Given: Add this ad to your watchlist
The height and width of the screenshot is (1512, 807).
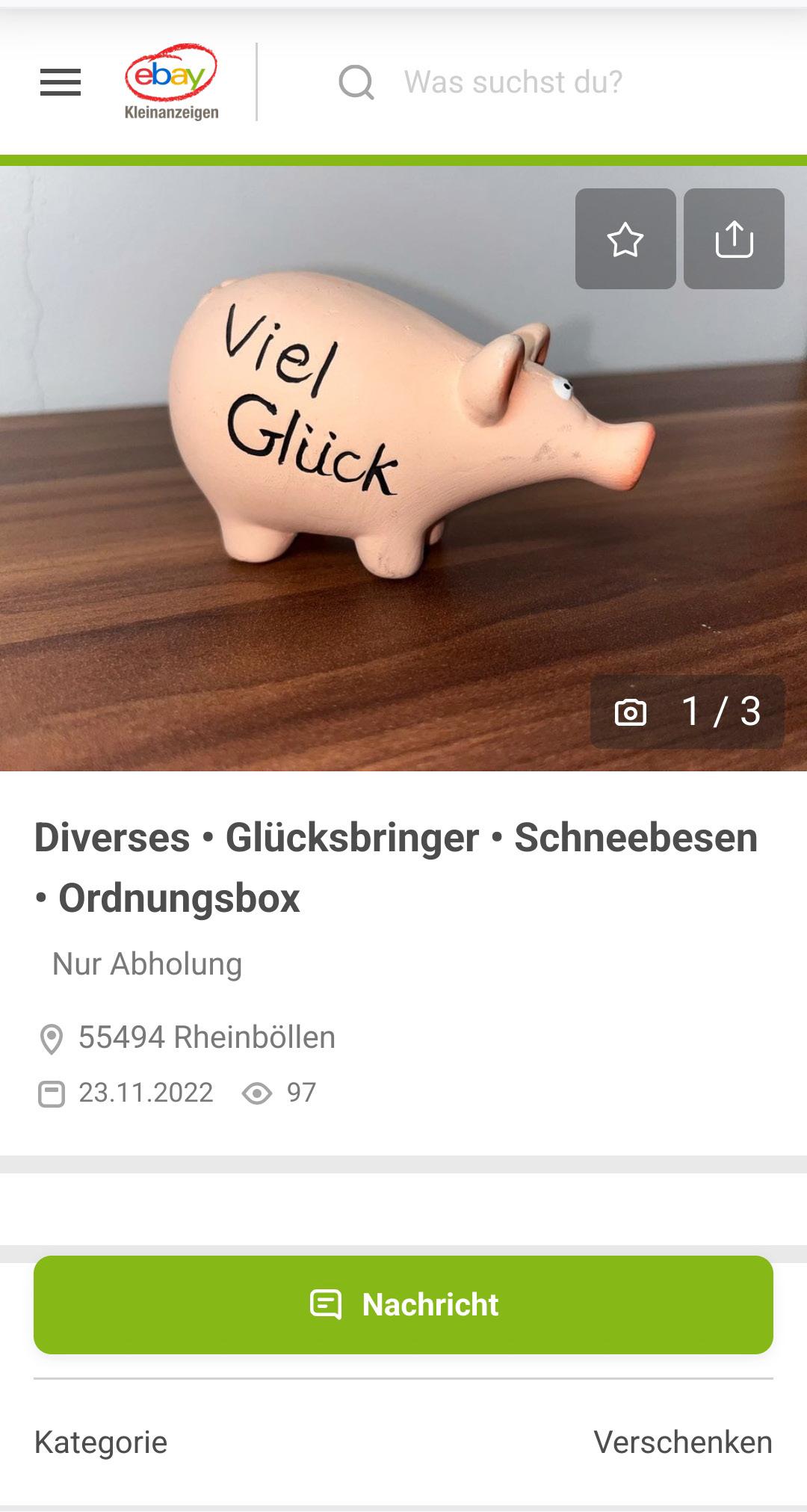Looking at the screenshot, I should (625, 239).
